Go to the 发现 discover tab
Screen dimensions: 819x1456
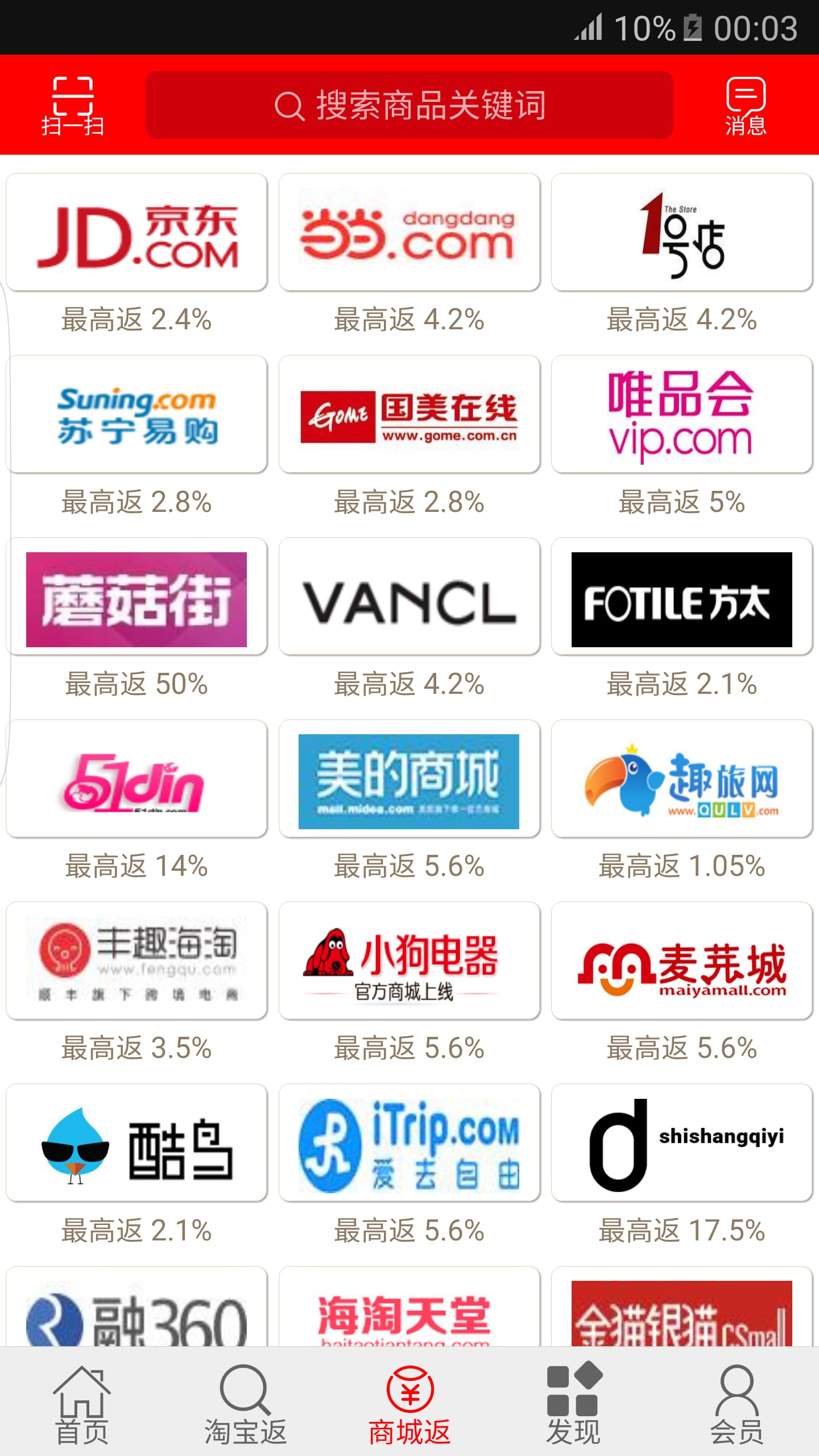(x=573, y=1404)
